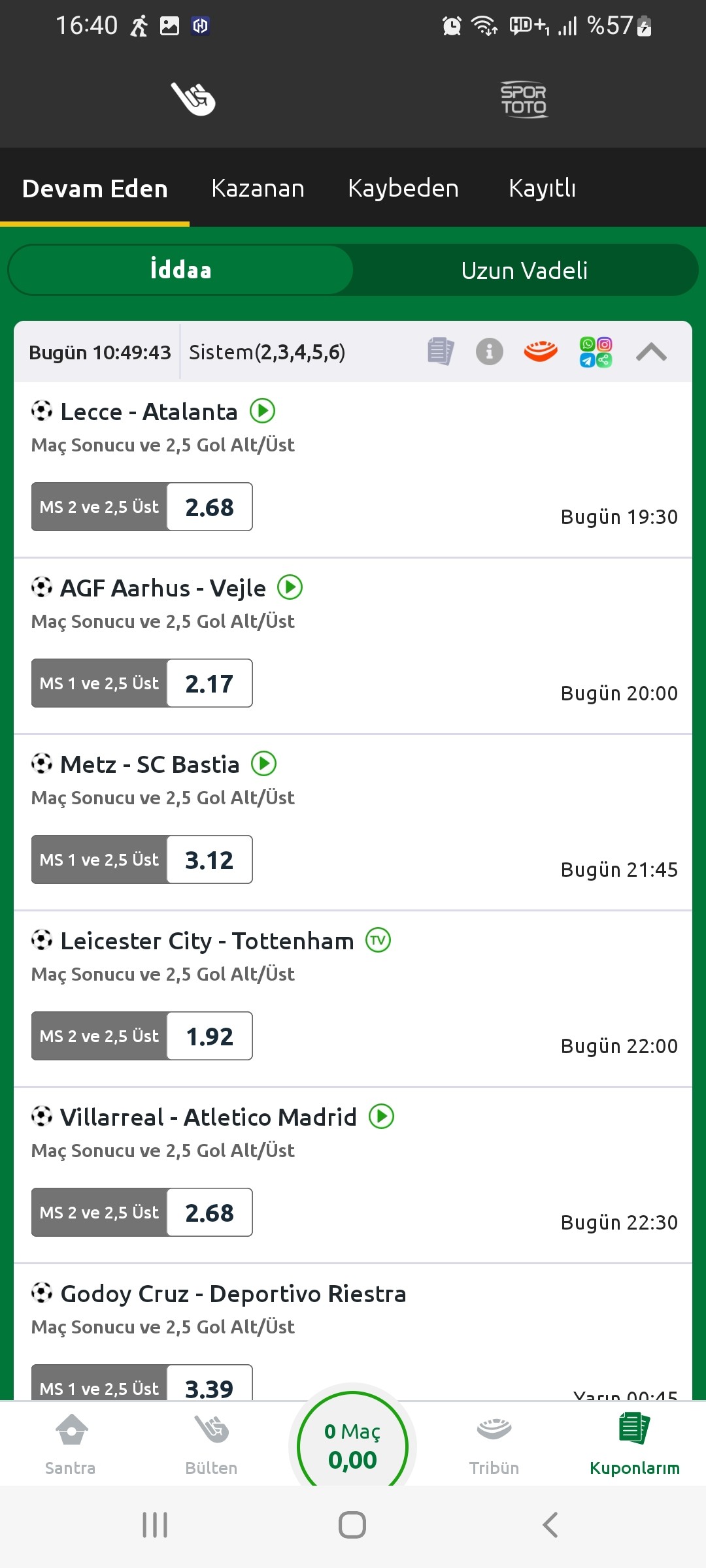Viewport: 706px width, 1568px height.
Task: Open the TV icon for Leicester City - Tottenham
Action: point(378,940)
